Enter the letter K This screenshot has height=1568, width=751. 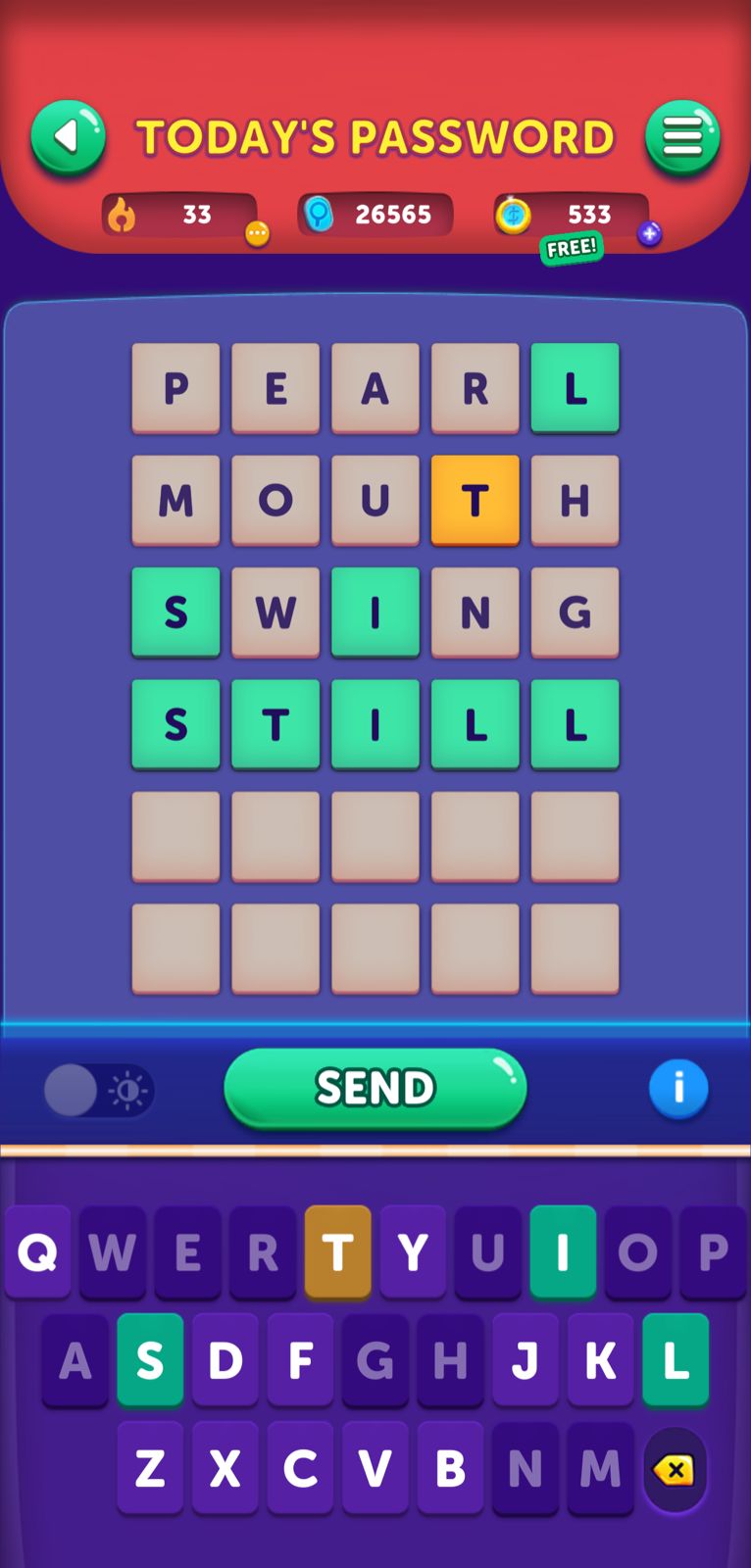(x=600, y=1360)
